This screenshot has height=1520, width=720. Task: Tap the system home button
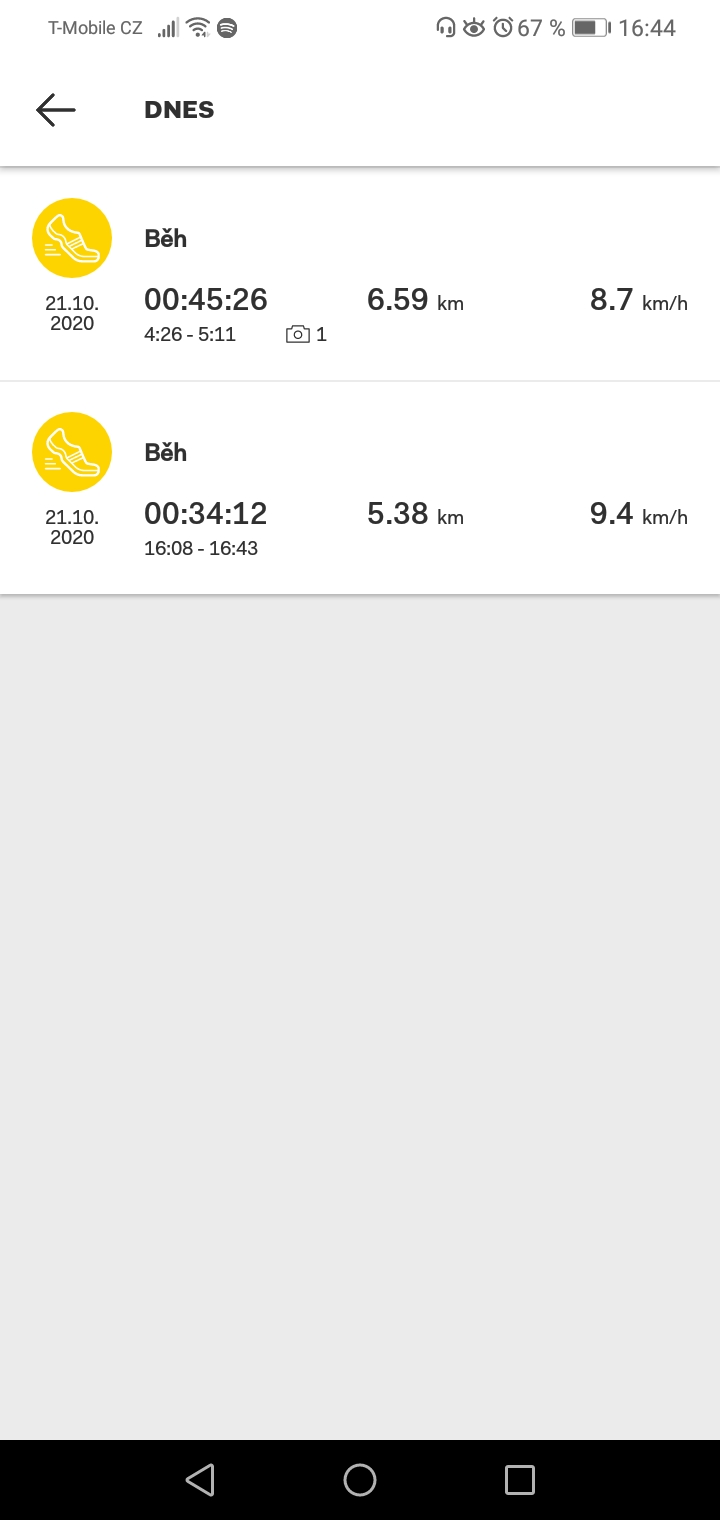[360, 1480]
